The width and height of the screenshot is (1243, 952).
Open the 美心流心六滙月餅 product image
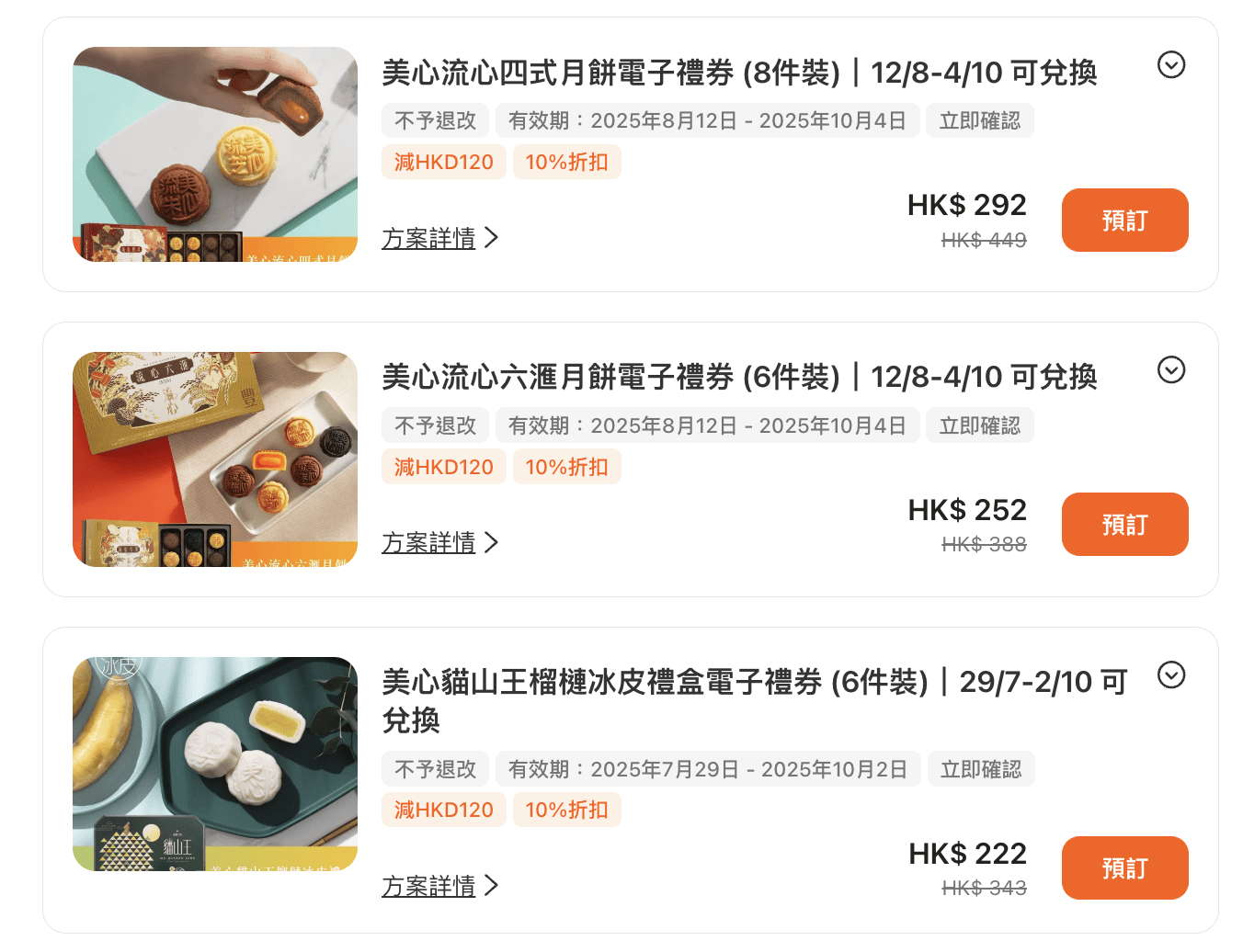pos(215,459)
